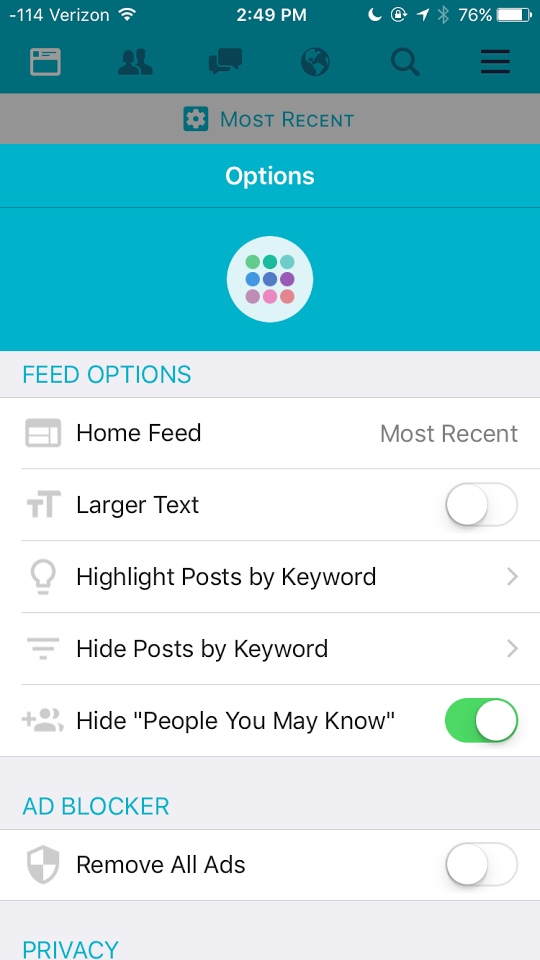
Task: Open the messages chat bubbles icon
Action: tap(225, 62)
